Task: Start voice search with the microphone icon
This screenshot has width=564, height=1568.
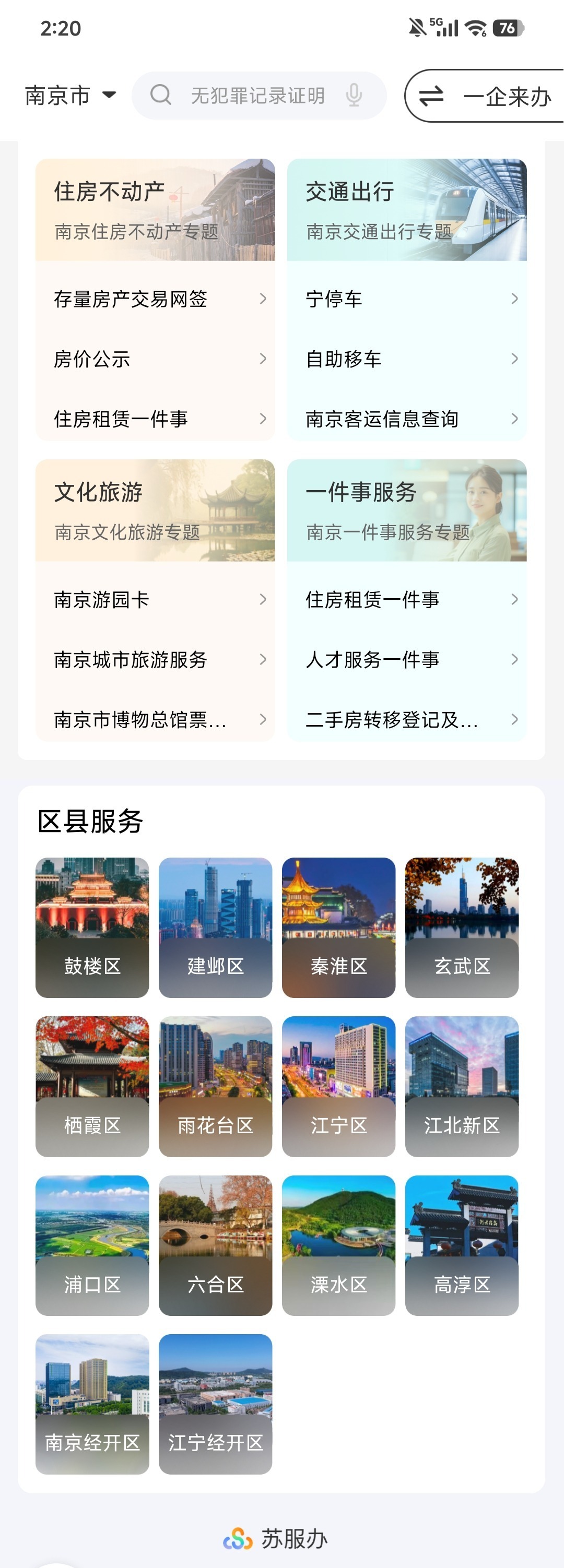Action: pos(354,96)
